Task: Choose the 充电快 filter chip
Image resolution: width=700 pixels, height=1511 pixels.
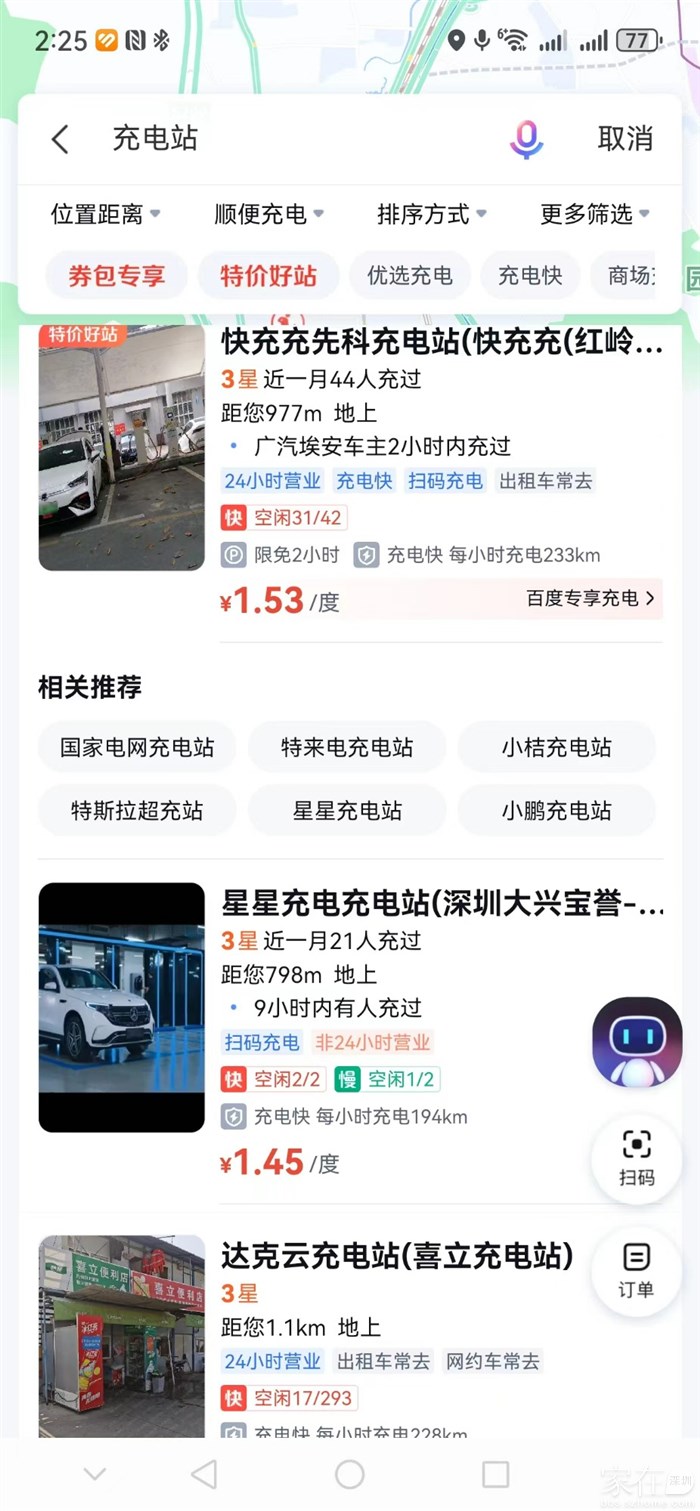Action: pyautogui.click(x=530, y=275)
